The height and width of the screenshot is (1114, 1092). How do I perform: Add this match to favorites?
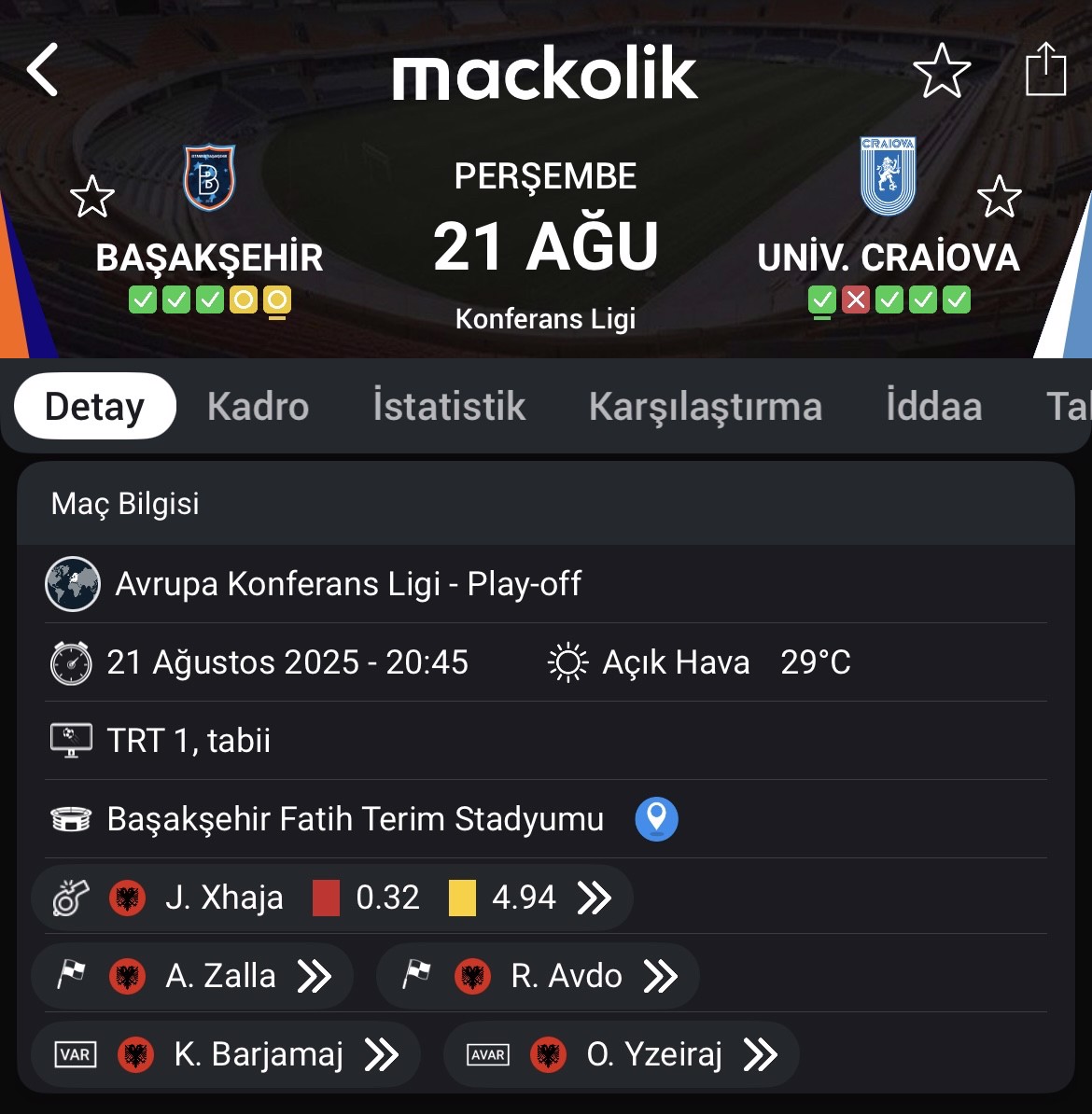click(941, 71)
